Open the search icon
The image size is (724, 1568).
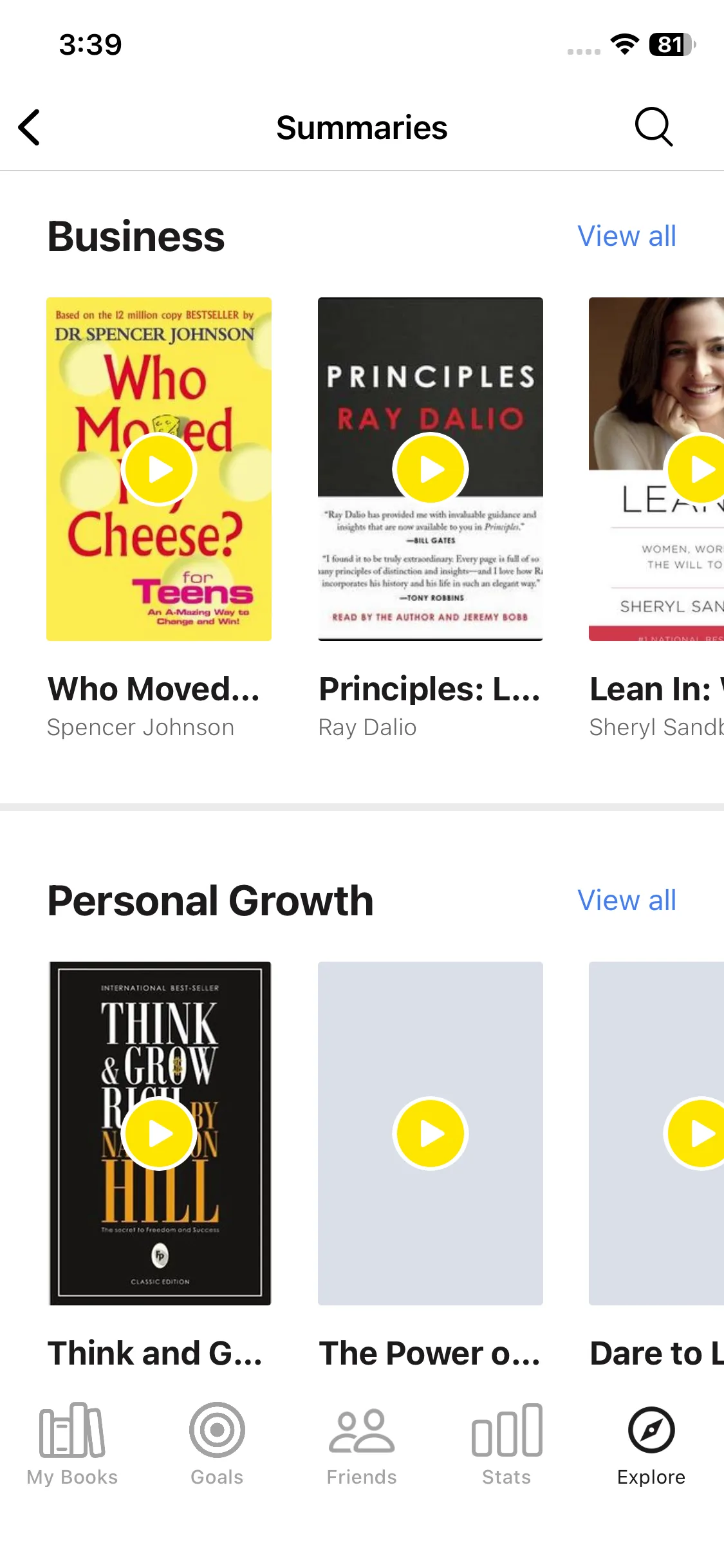point(653,127)
